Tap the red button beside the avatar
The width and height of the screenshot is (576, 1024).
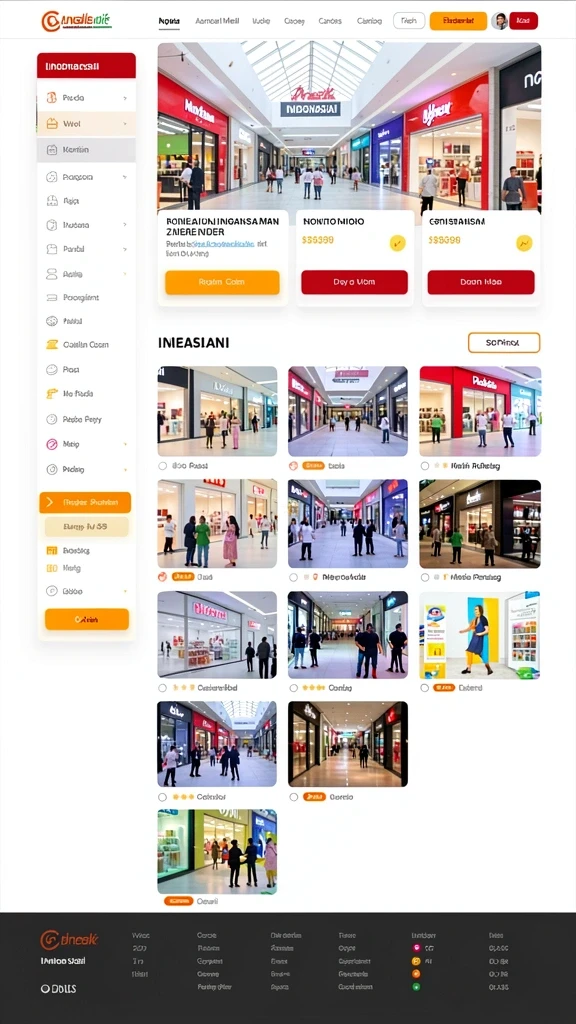coord(523,21)
